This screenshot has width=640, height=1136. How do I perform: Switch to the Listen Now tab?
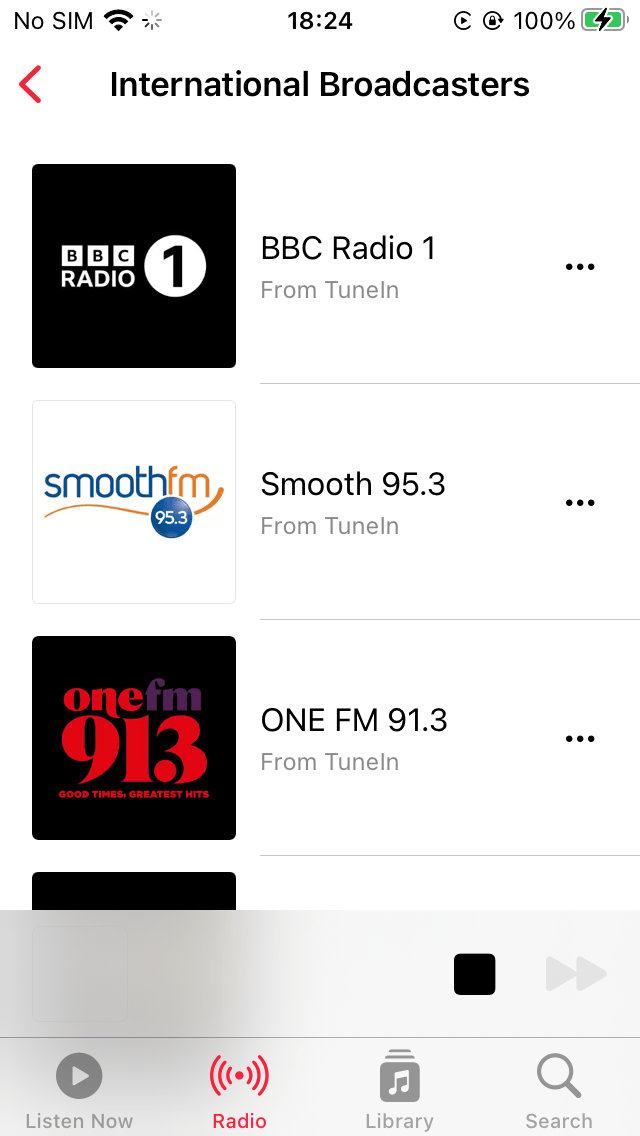click(79, 1090)
